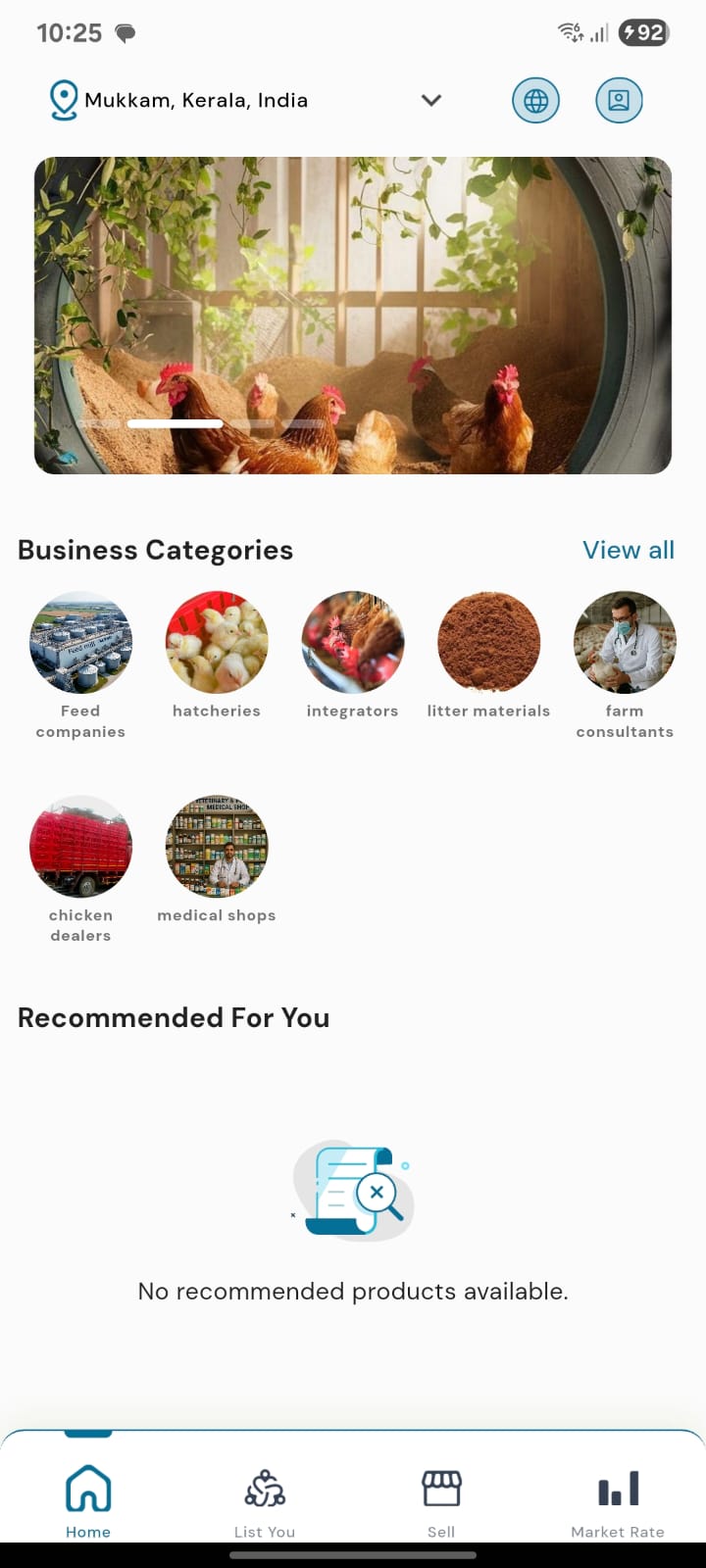Open the globe language icon
The image size is (706, 1568).
[x=535, y=100]
